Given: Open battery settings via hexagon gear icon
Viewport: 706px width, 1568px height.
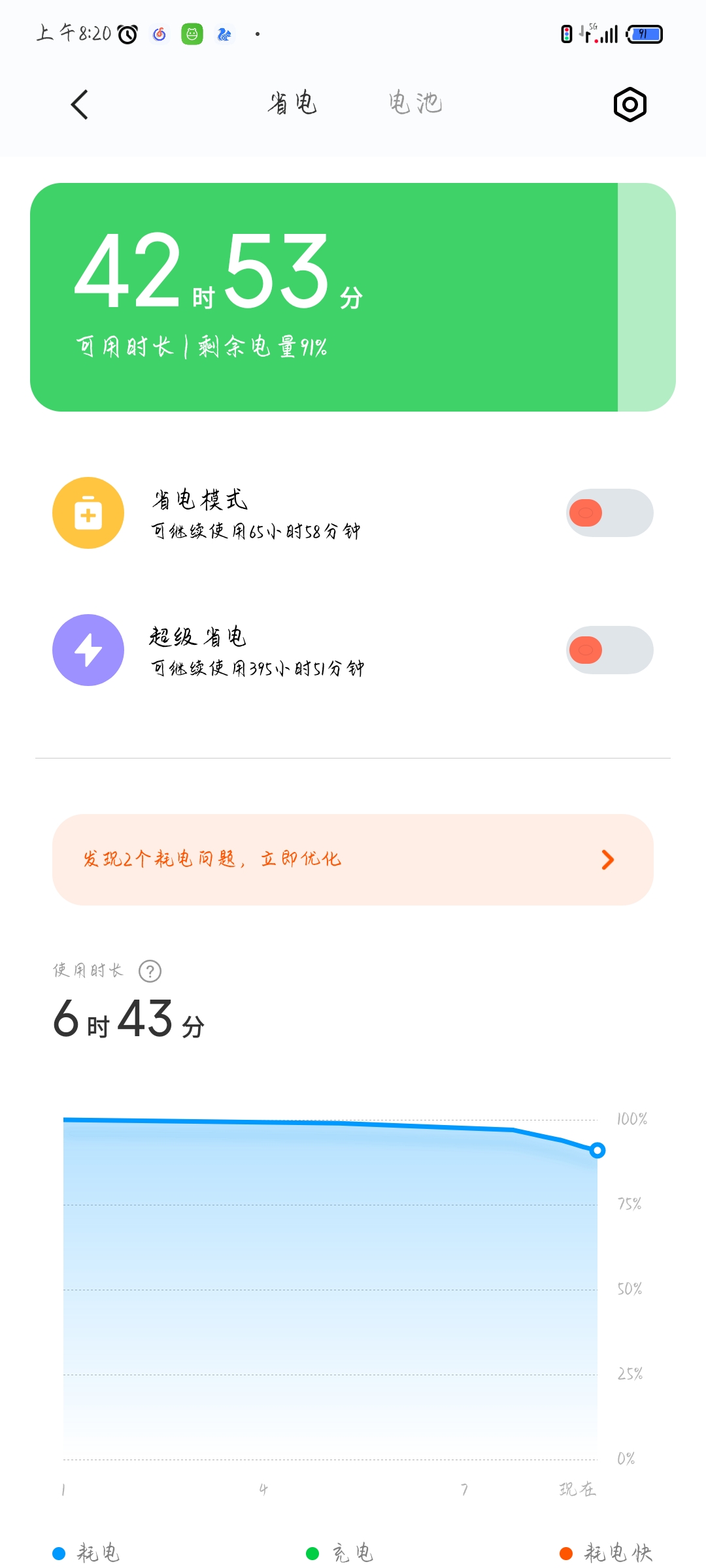Looking at the screenshot, I should (630, 105).
